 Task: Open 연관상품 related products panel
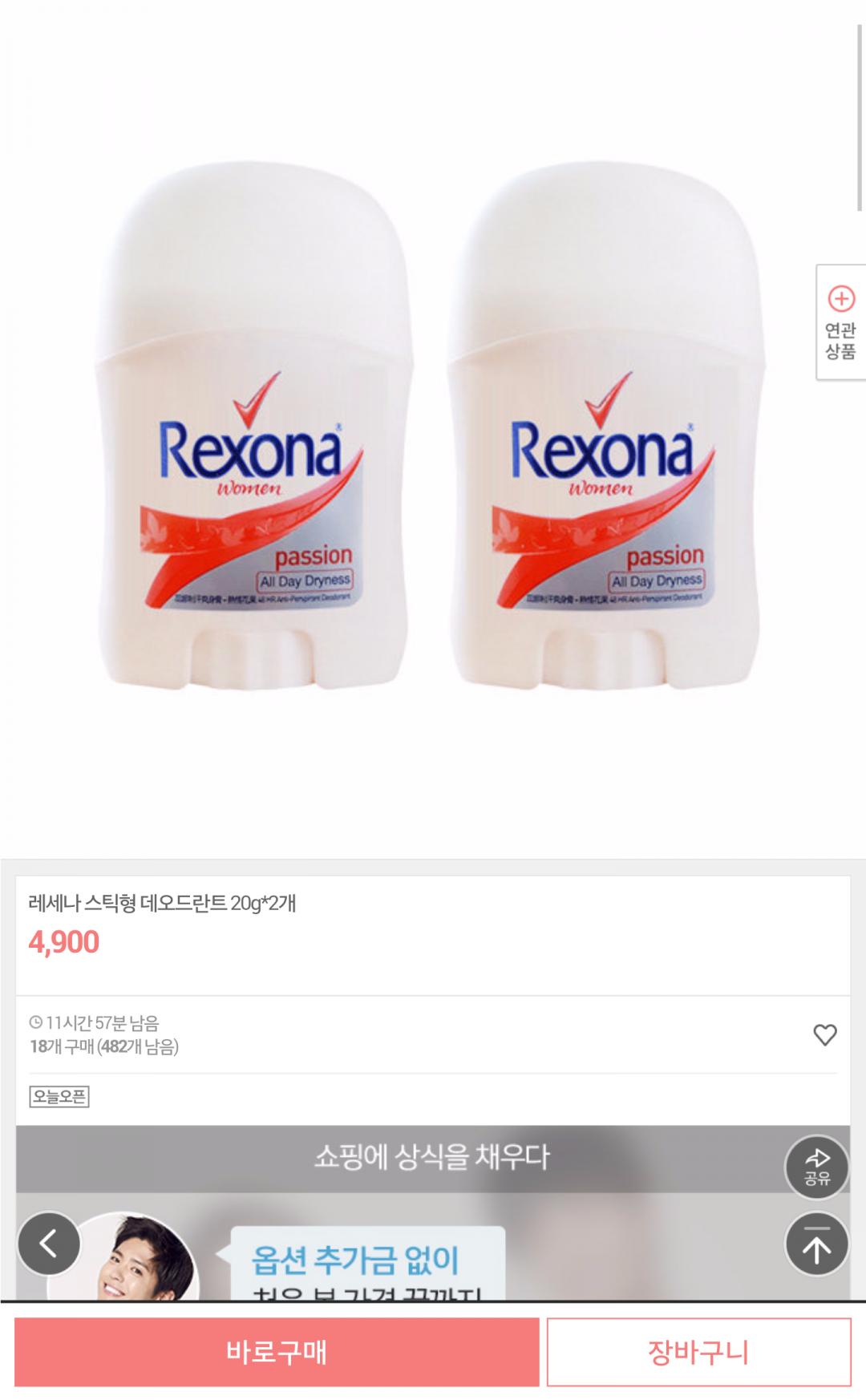click(x=840, y=322)
